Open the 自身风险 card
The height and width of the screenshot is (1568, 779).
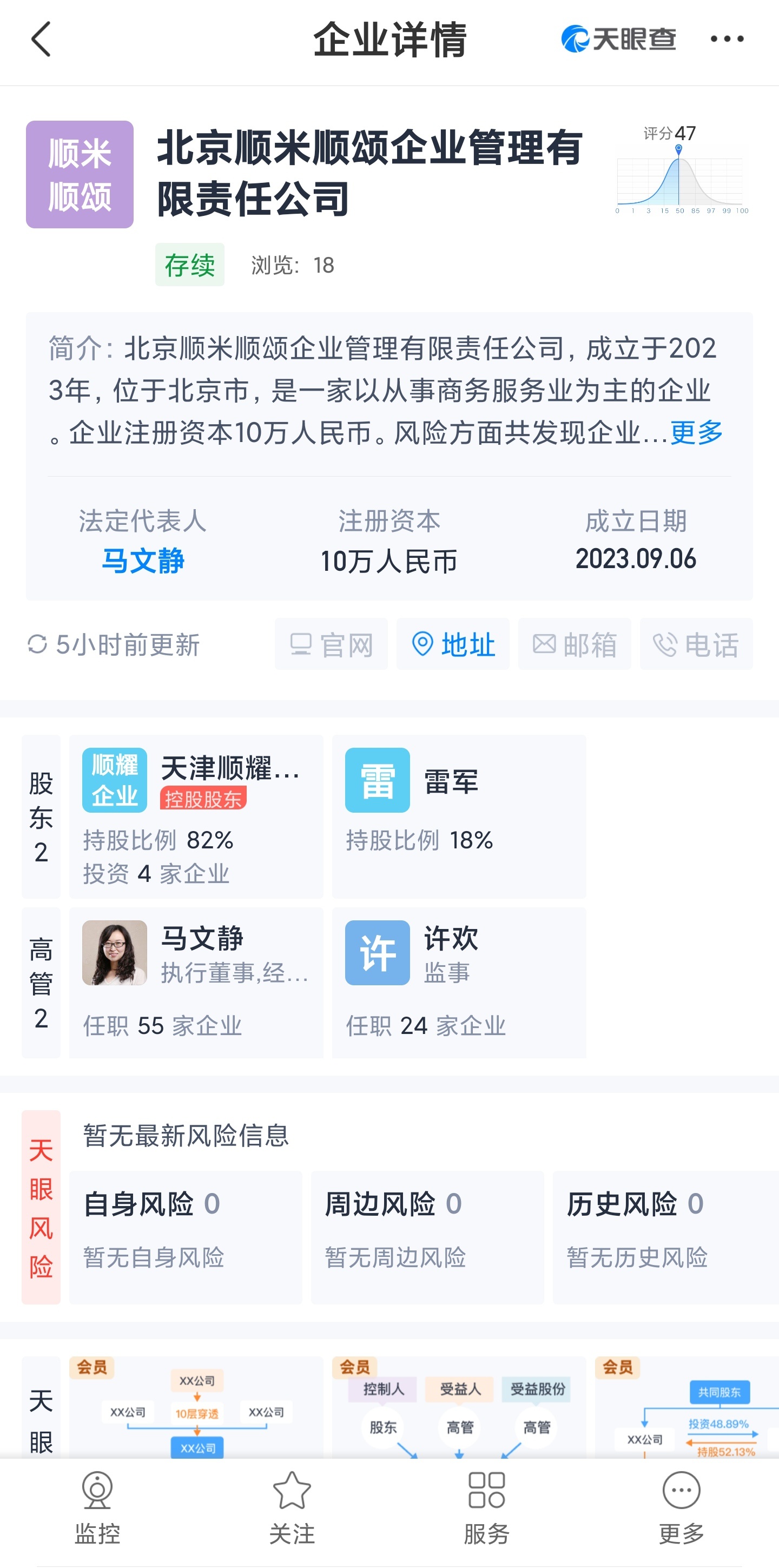186,1237
